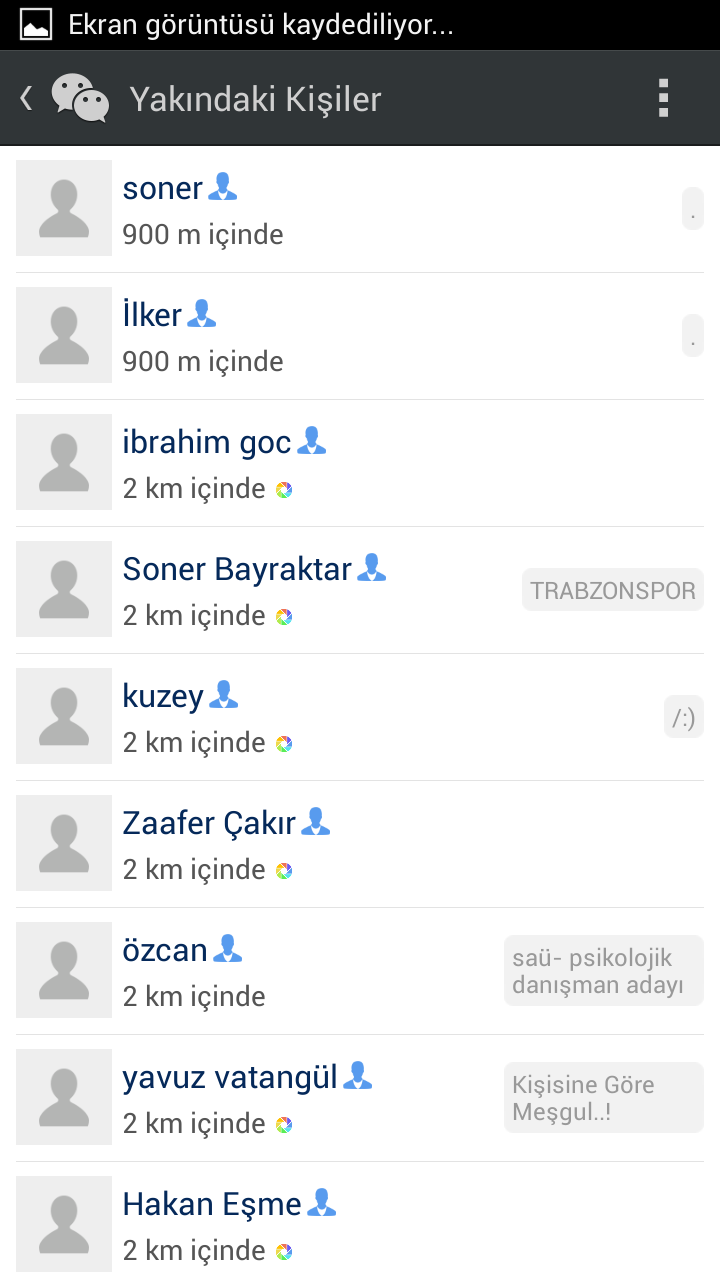Open soner's profile

point(360,209)
